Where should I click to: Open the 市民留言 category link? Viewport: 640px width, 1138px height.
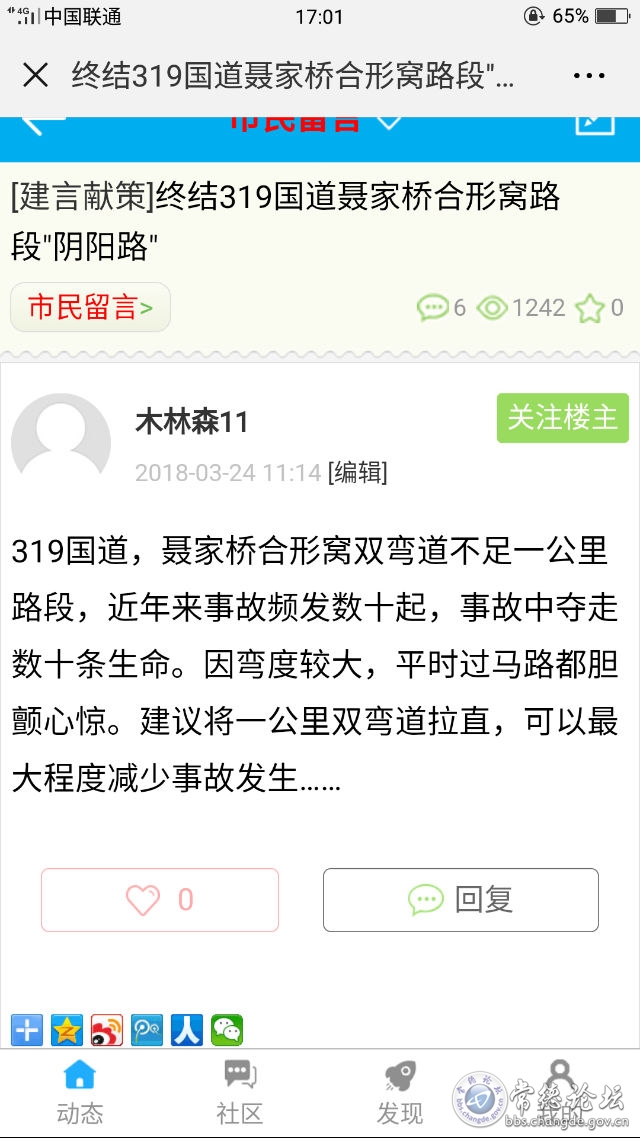(x=90, y=308)
